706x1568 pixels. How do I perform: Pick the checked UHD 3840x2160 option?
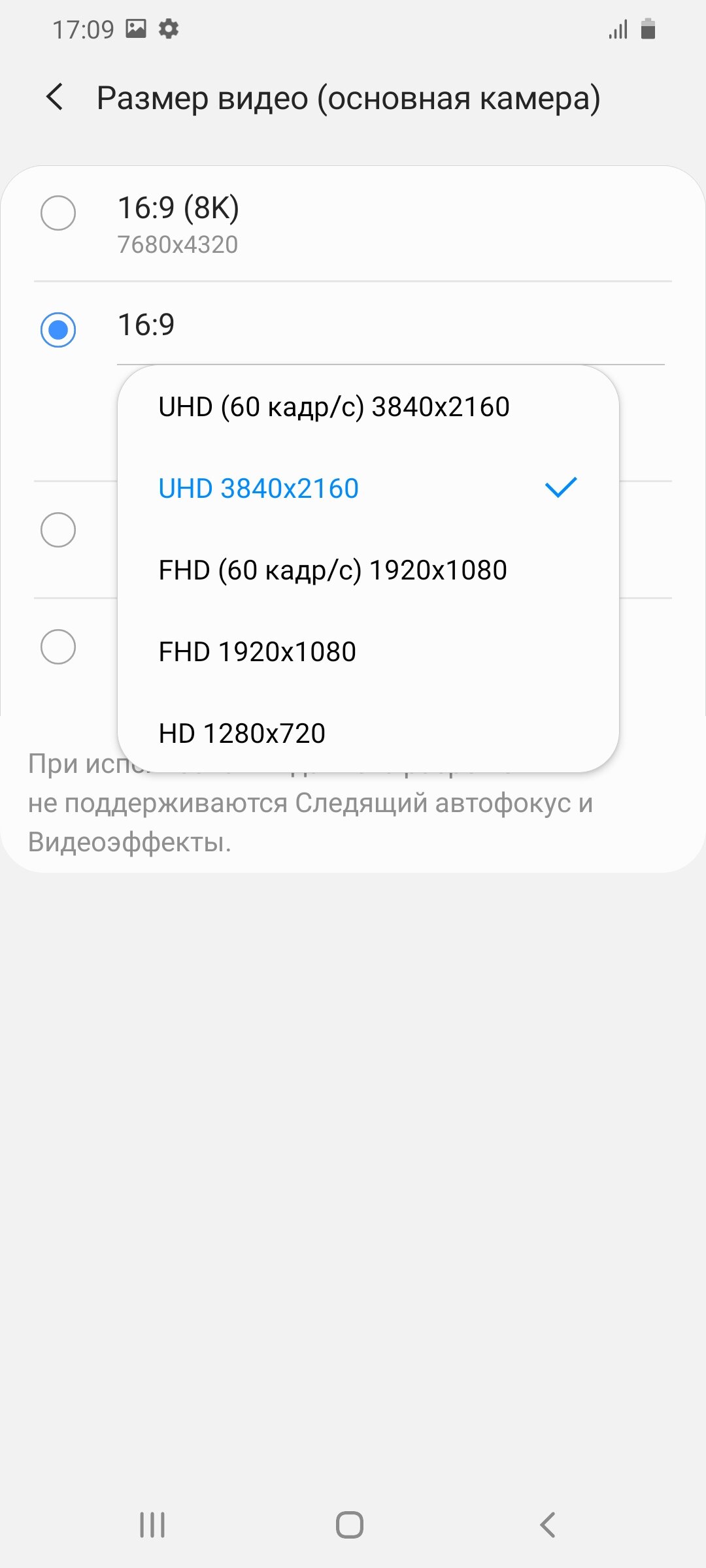click(x=368, y=489)
